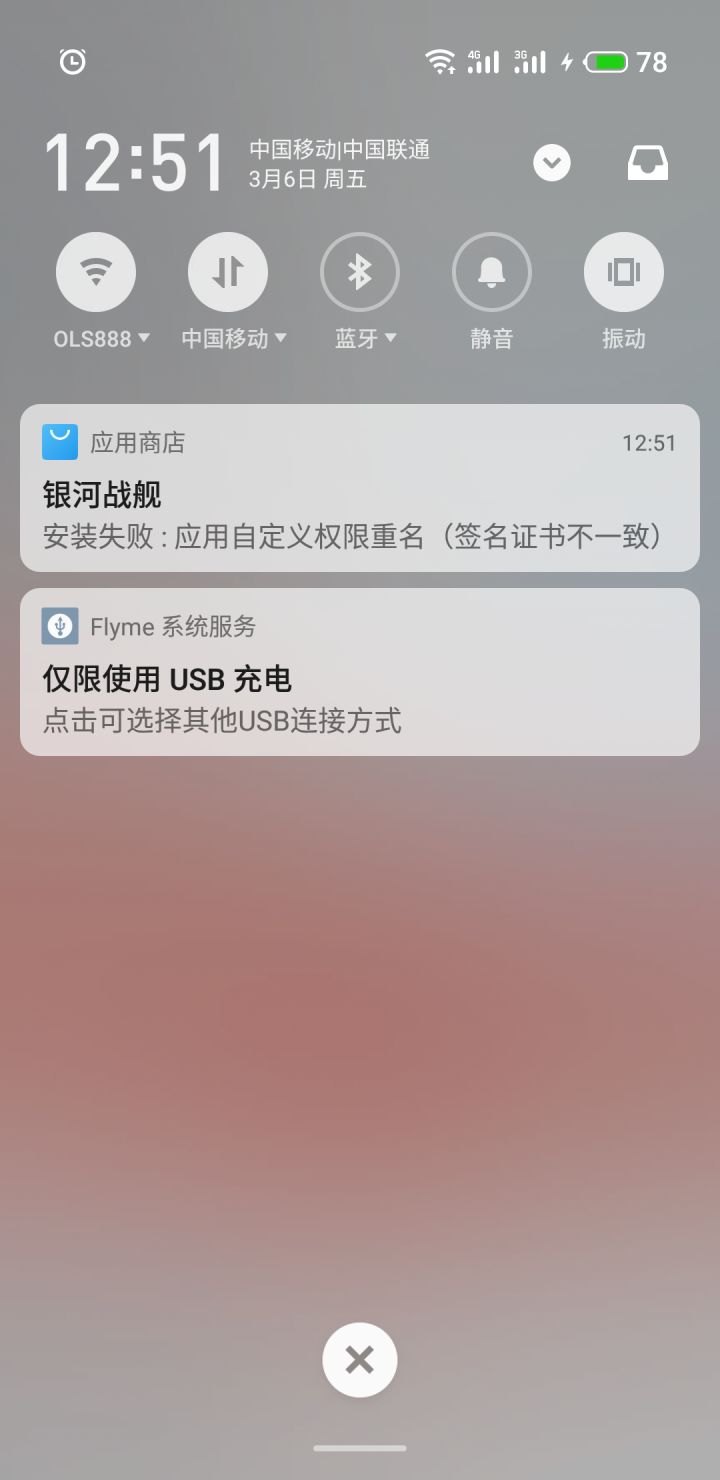
Task: Toggle the WiFi quick setting icon
Action: (x=96, y=271)
